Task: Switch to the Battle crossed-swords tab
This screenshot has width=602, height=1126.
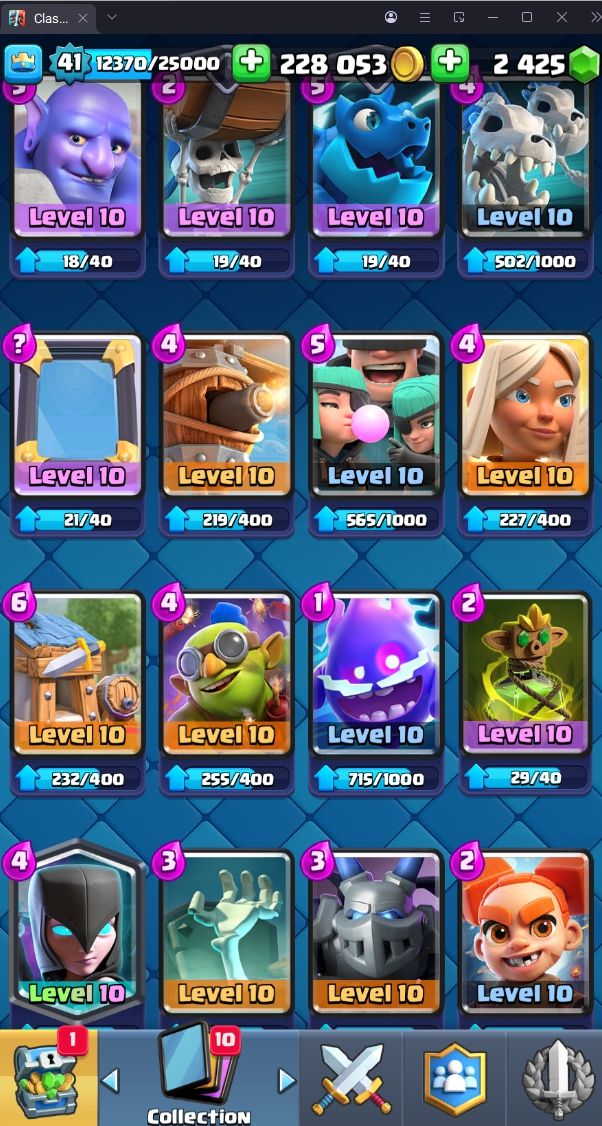Action: pyautogui.click(x=349, y=1078)
